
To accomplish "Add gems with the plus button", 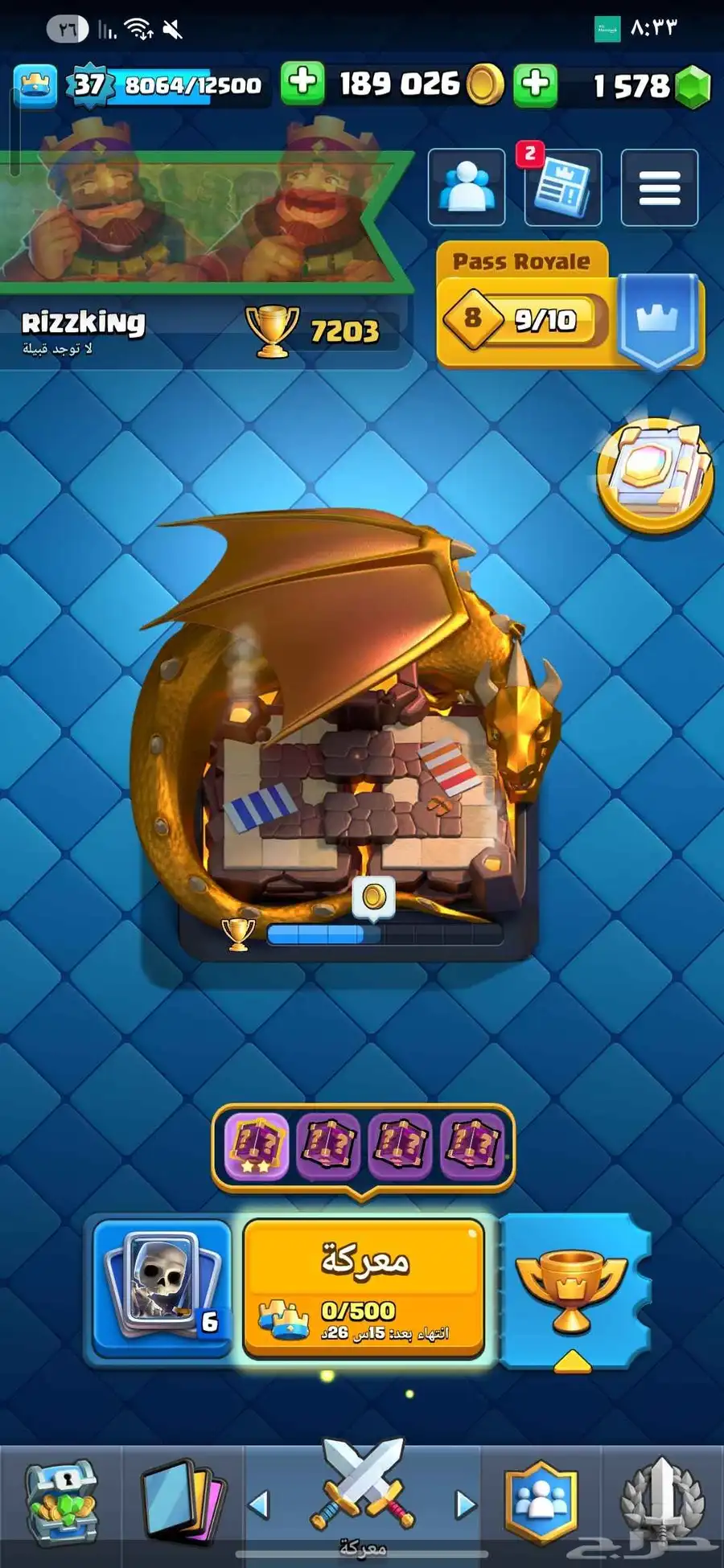I will point(536,84).
